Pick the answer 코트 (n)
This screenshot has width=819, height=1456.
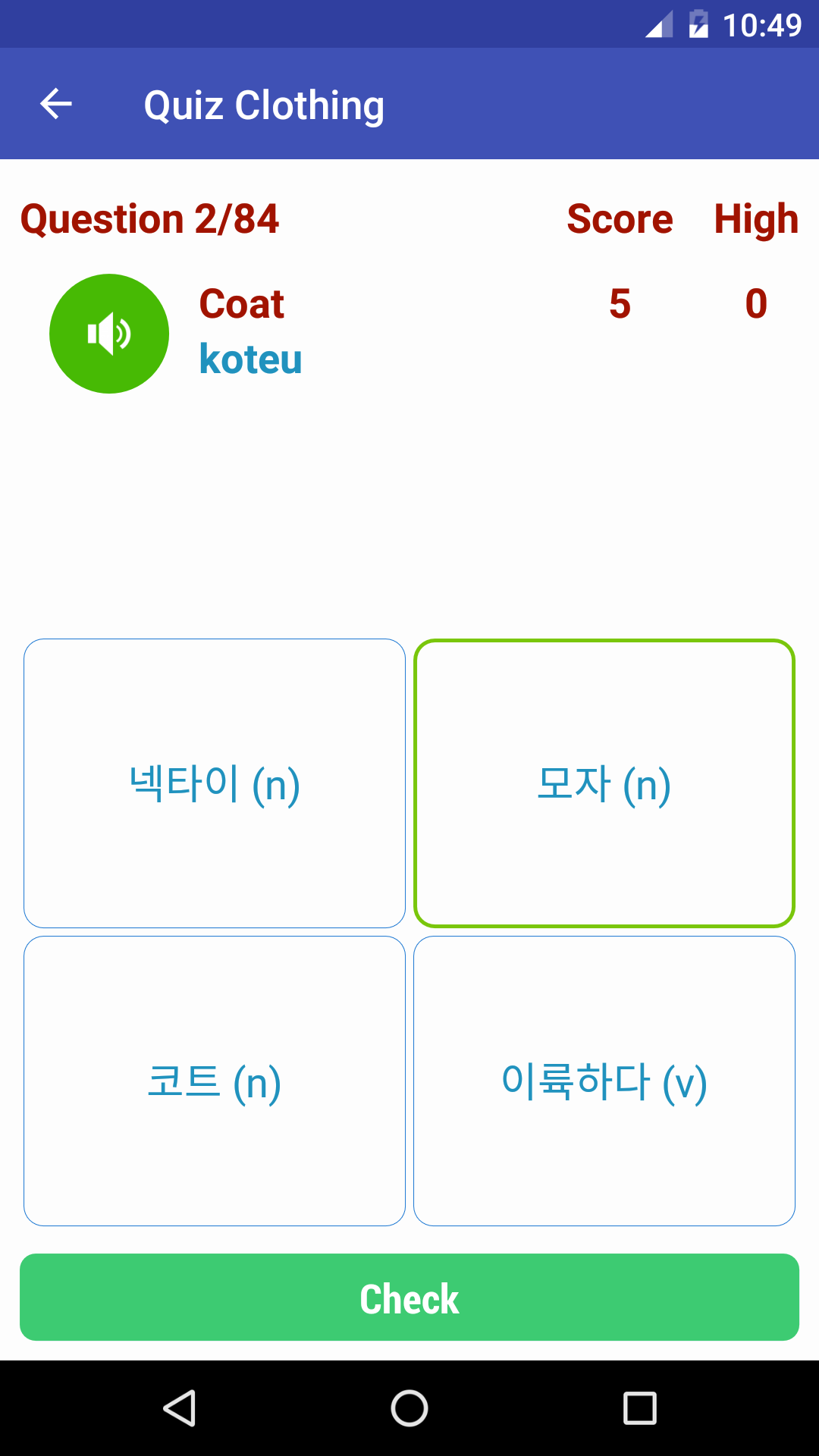[215, 1081]
